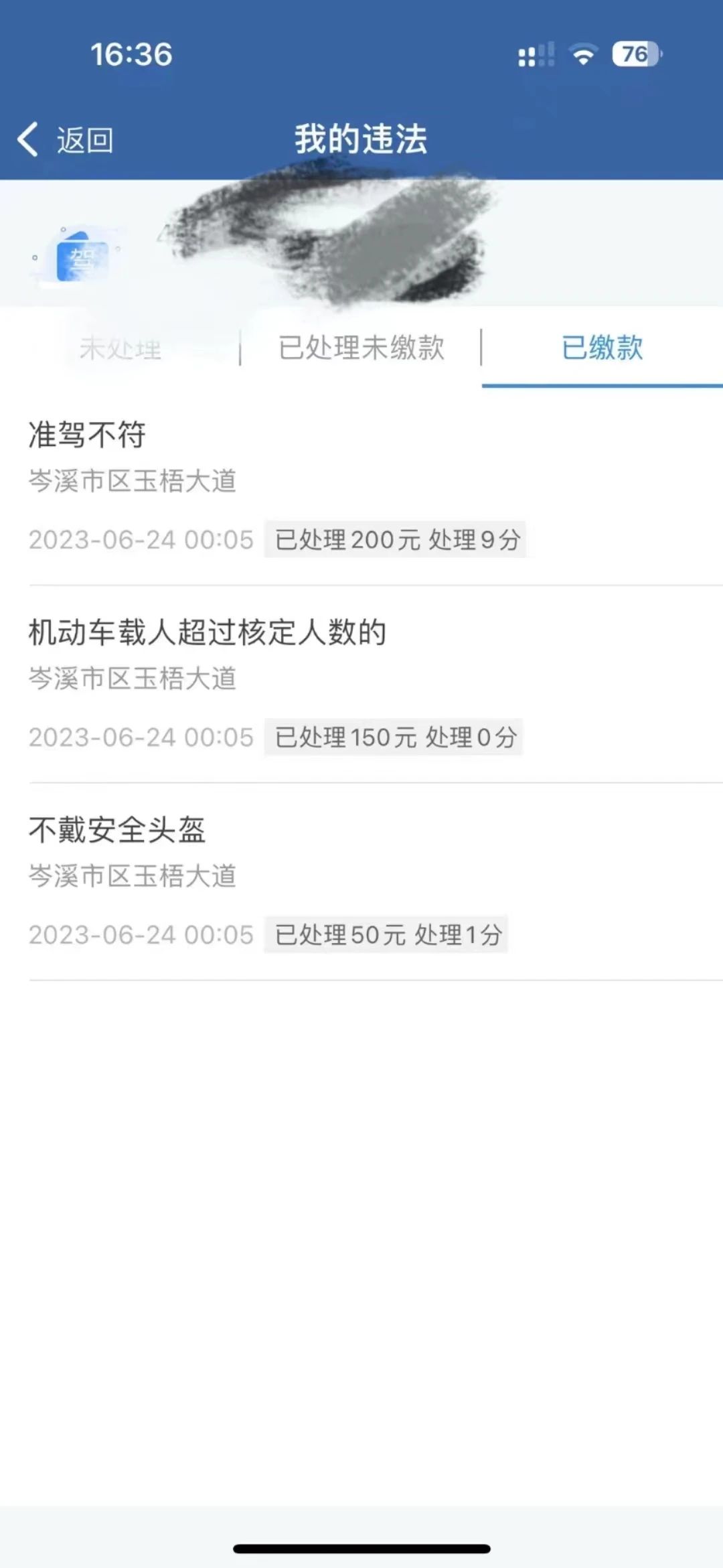Switch to the 未处理 tab
723x1568 pixels.
click(x=120, y=349)
